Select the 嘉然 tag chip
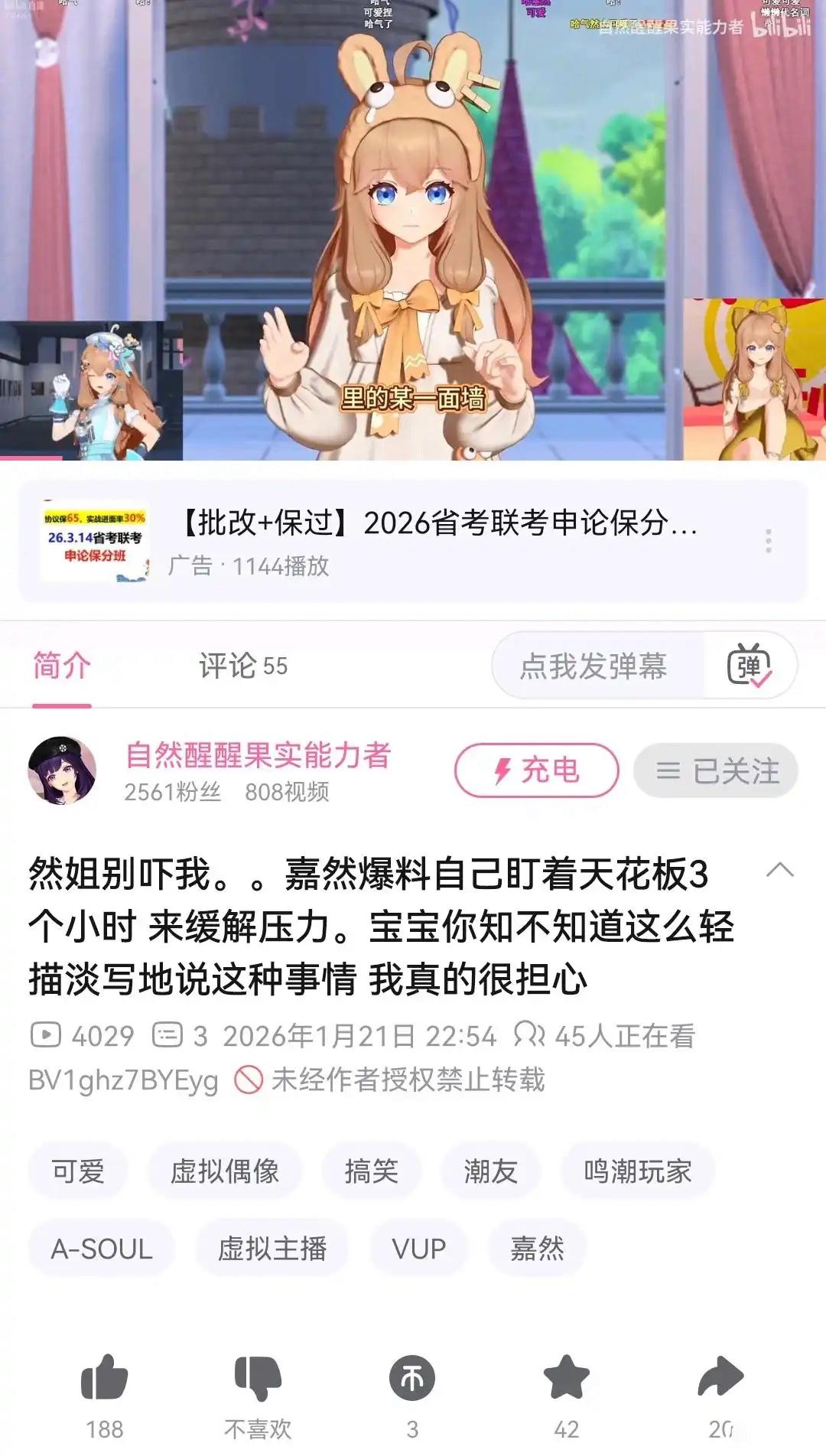826x1456 pixels. [x=537, y=1249]
